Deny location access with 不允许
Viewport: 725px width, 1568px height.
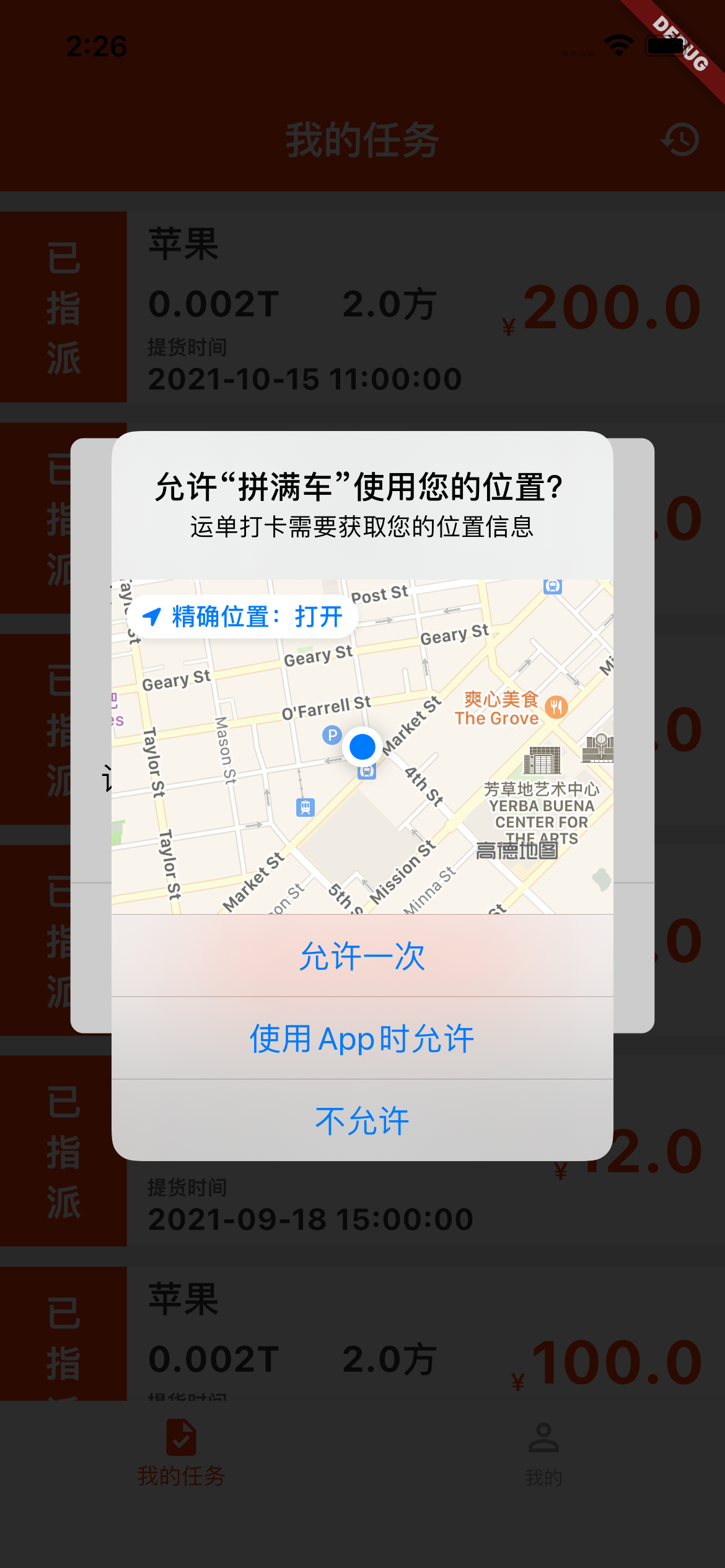[362, 1120]
